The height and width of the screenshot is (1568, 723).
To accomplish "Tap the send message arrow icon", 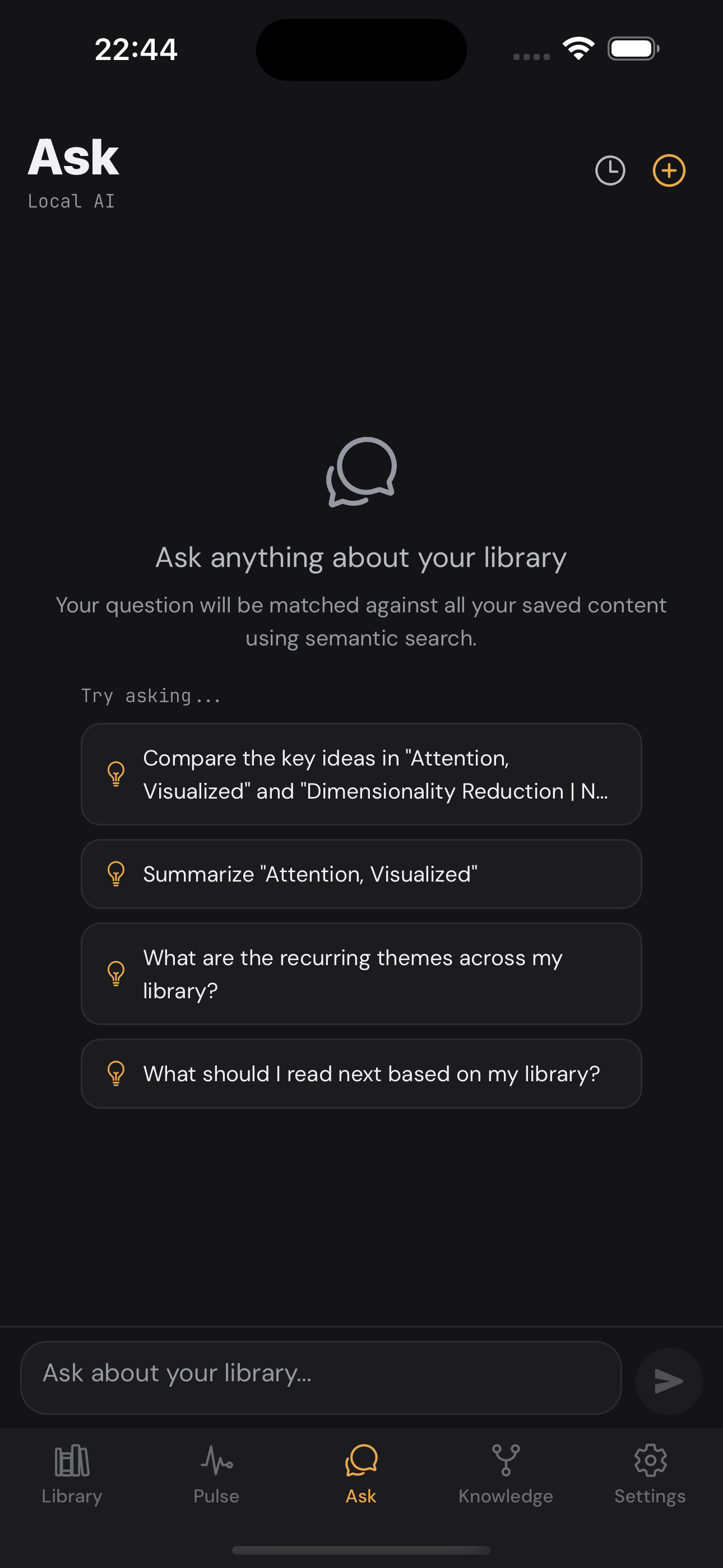I will click(668, 1381).
